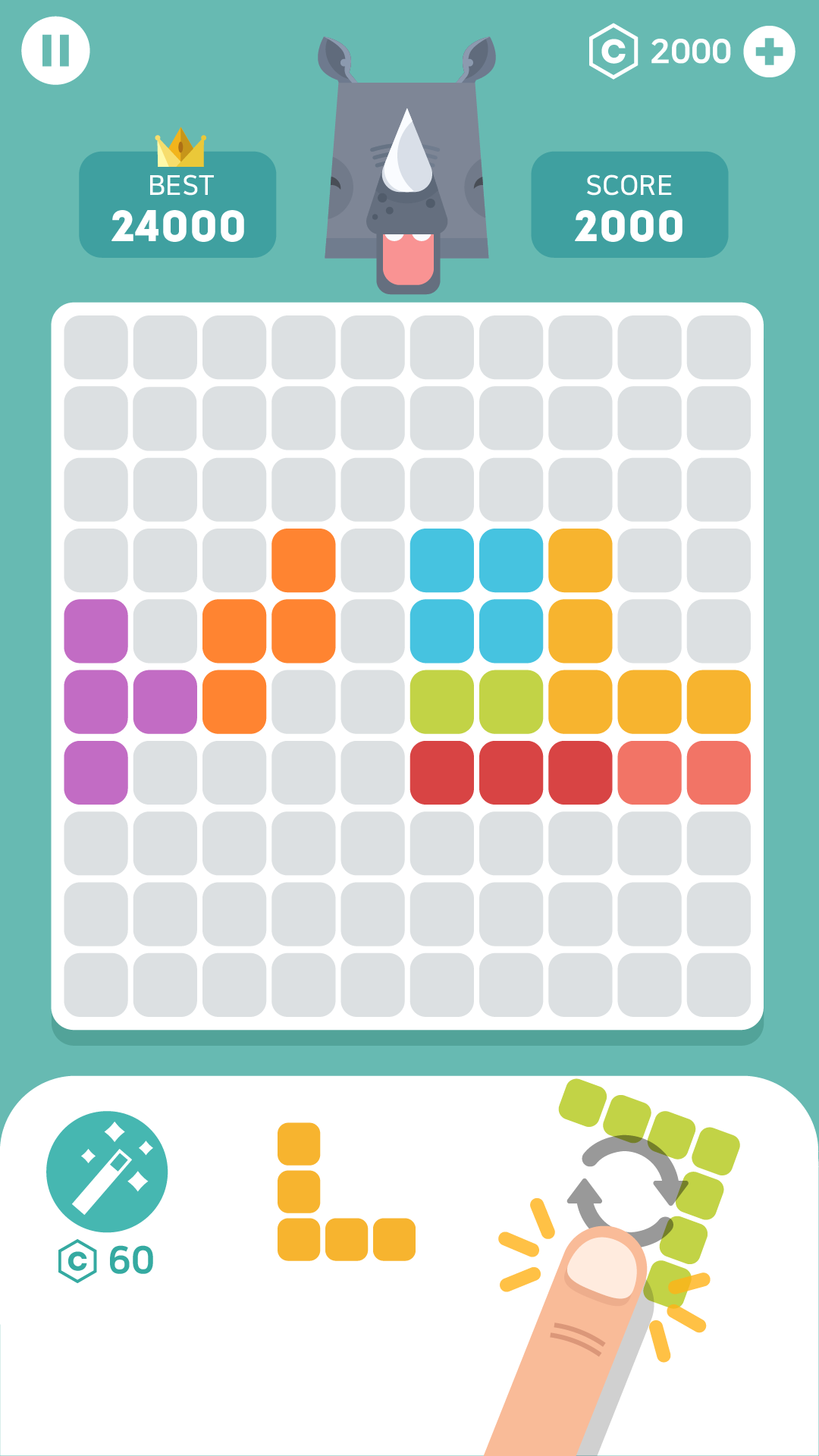Use the magic wand for 60 coins
Viewport: 819px width, 1456px height.
pyautogui.click(x=107, y=1172)
